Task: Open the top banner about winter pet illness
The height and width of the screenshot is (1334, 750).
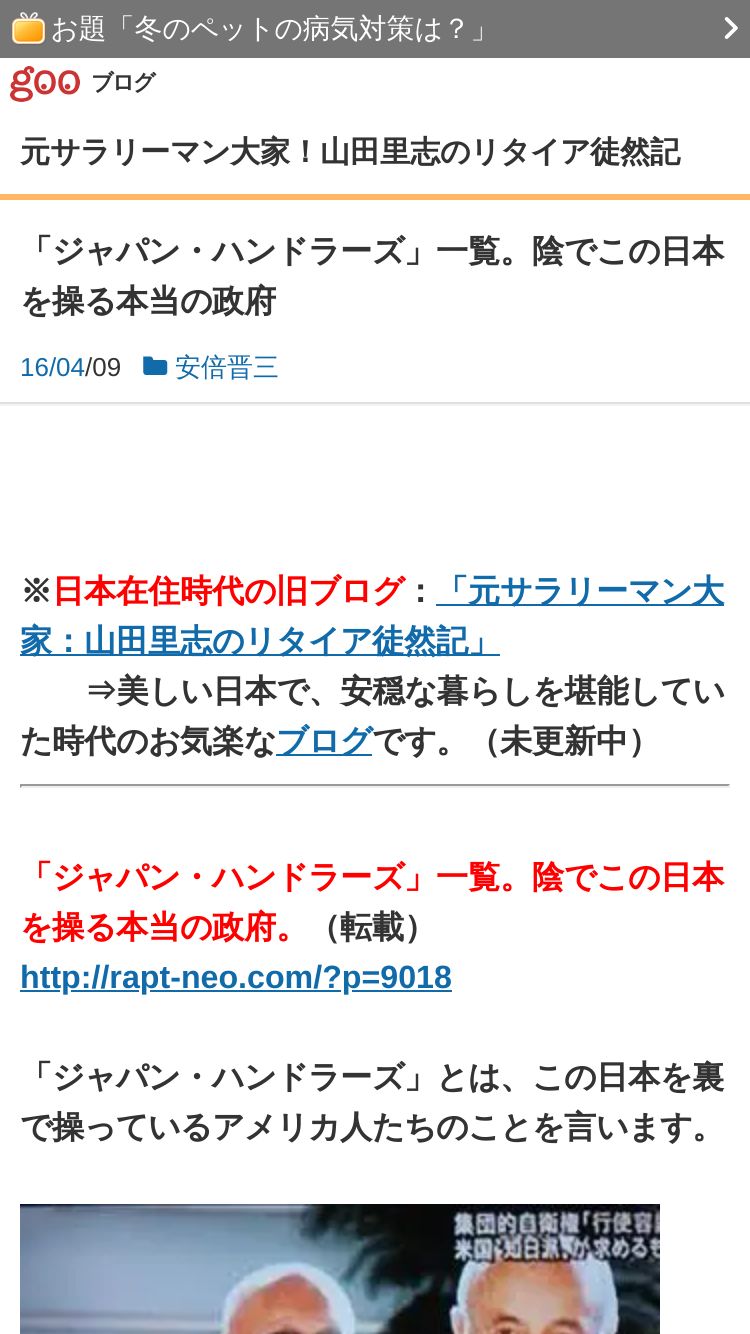Action: (x=375, y=29)
